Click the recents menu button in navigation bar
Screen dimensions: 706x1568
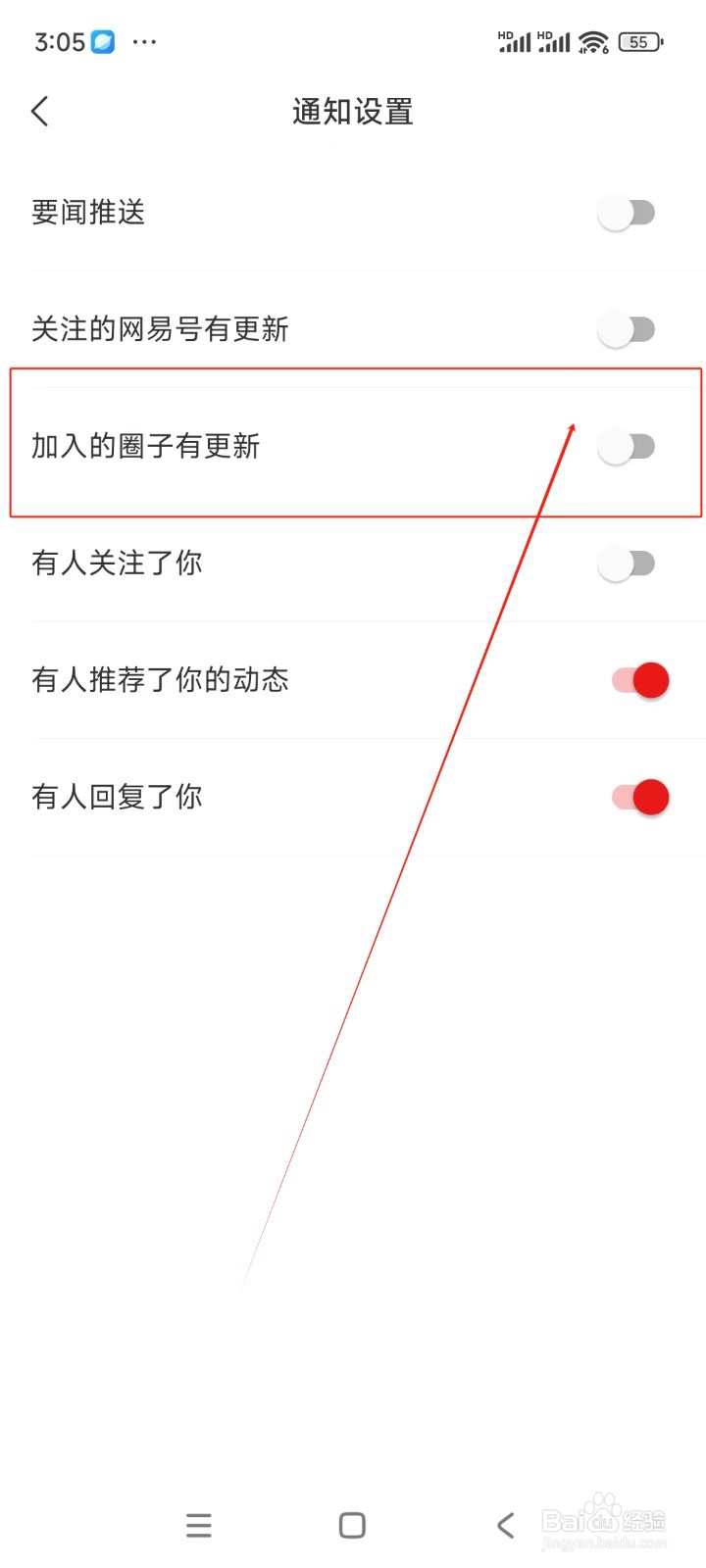click(x=198, y=1525)
